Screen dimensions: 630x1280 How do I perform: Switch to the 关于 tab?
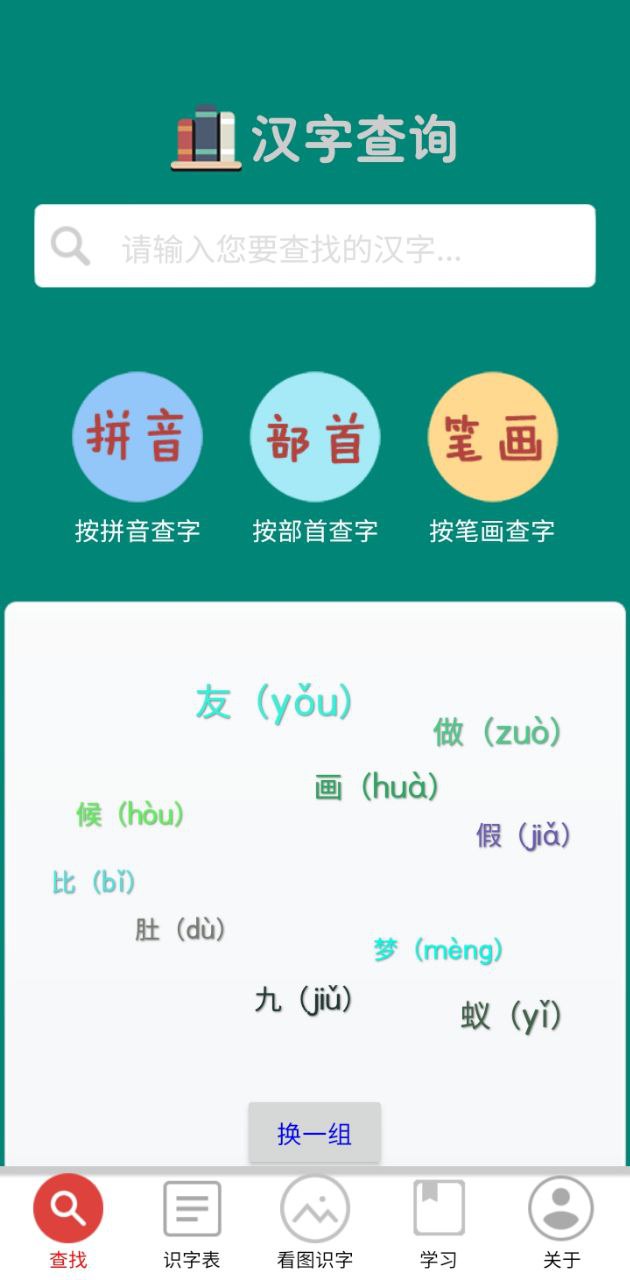coord(561,1222)
